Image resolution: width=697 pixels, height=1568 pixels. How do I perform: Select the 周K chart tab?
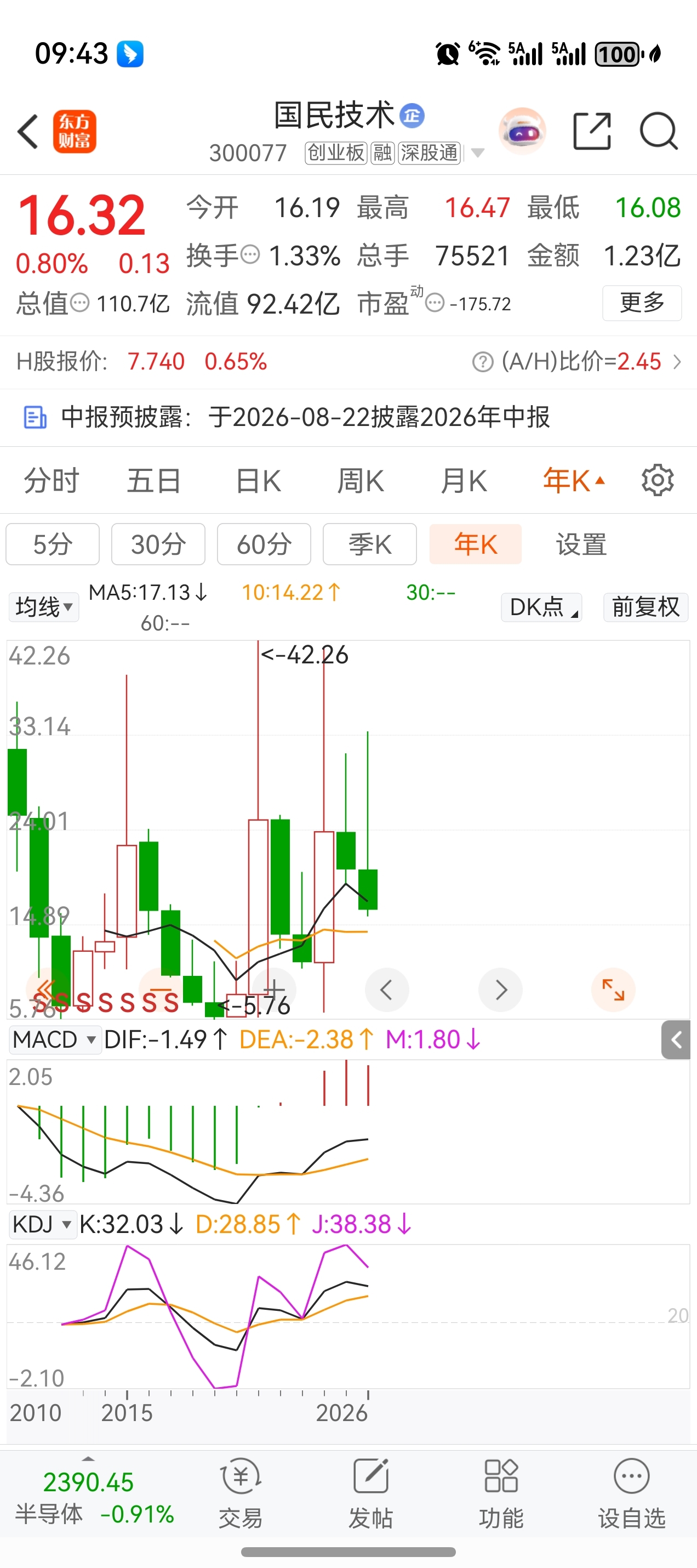pos(361,481)
